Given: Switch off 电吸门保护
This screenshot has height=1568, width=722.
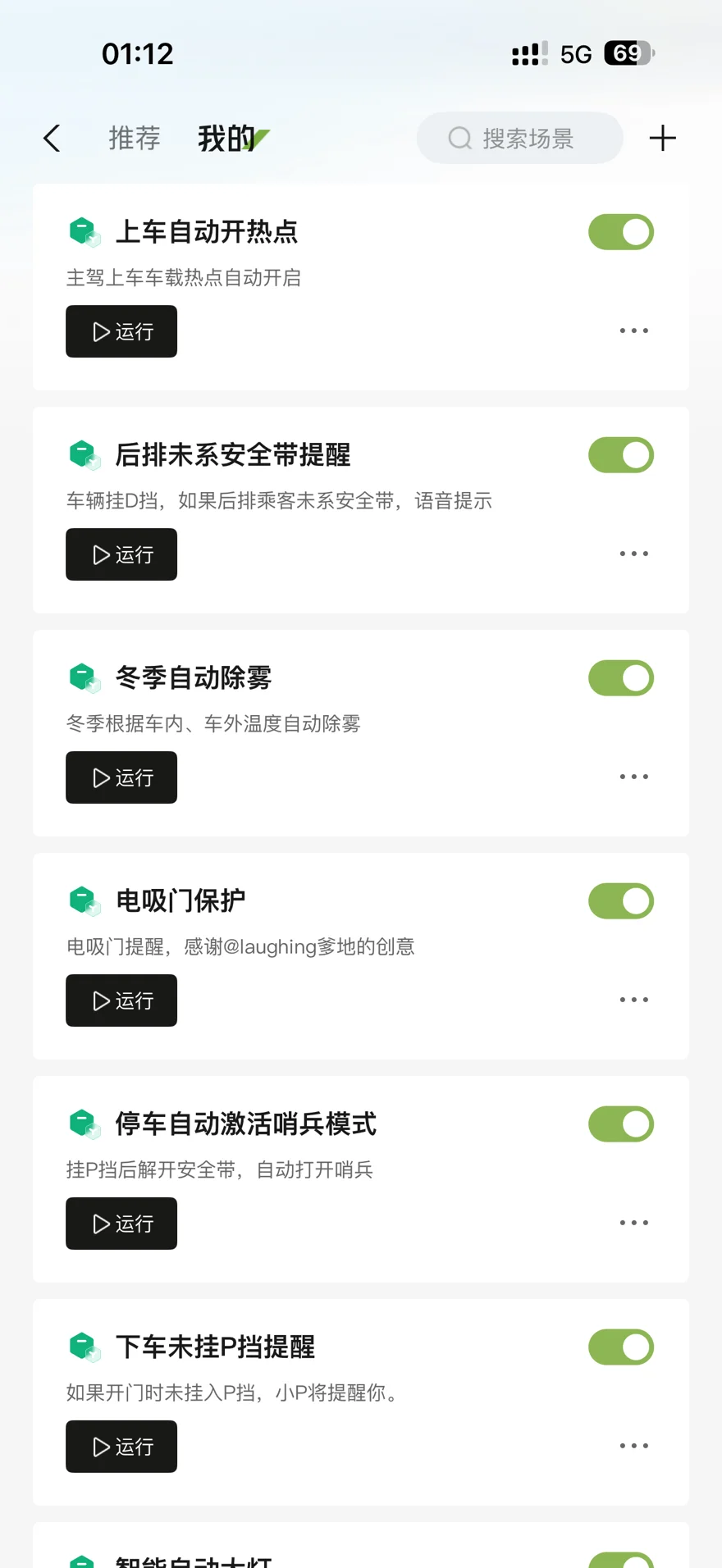Looking at the screenshot, I should pyautogui.click(x=620, y=901).
